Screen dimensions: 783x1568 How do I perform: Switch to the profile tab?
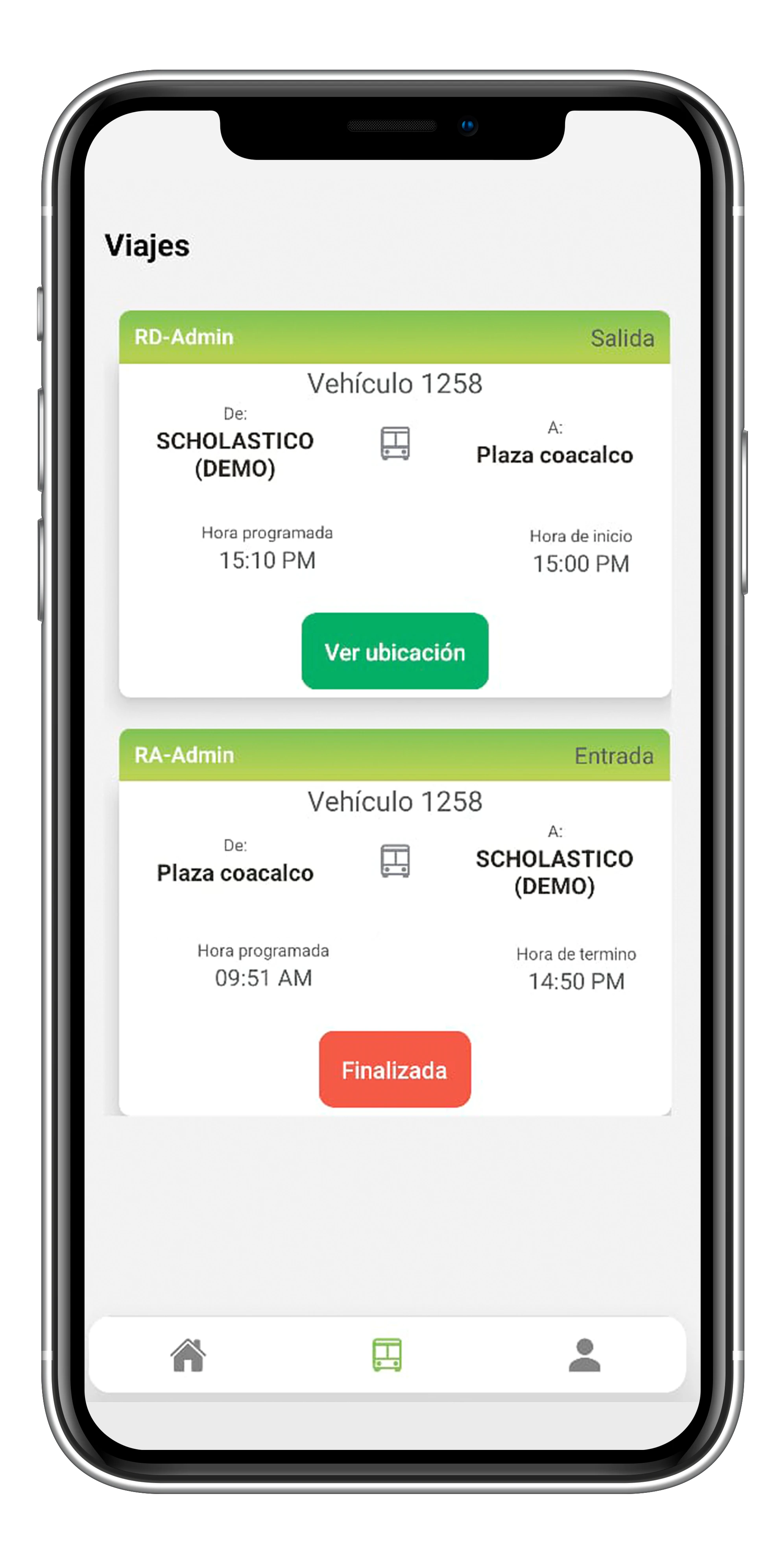coord(584,1355)
